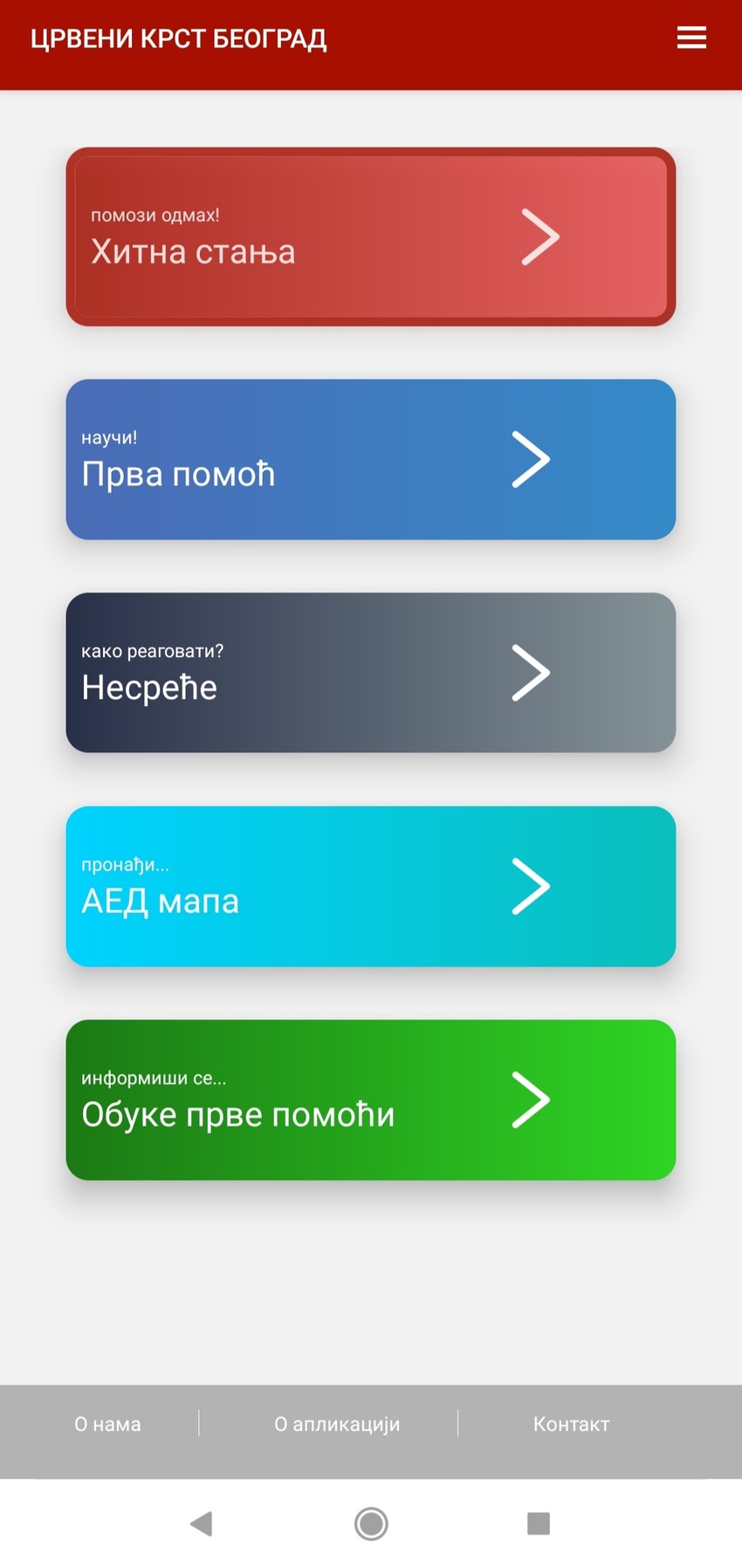Open the hamburger menu

(690, 38)
